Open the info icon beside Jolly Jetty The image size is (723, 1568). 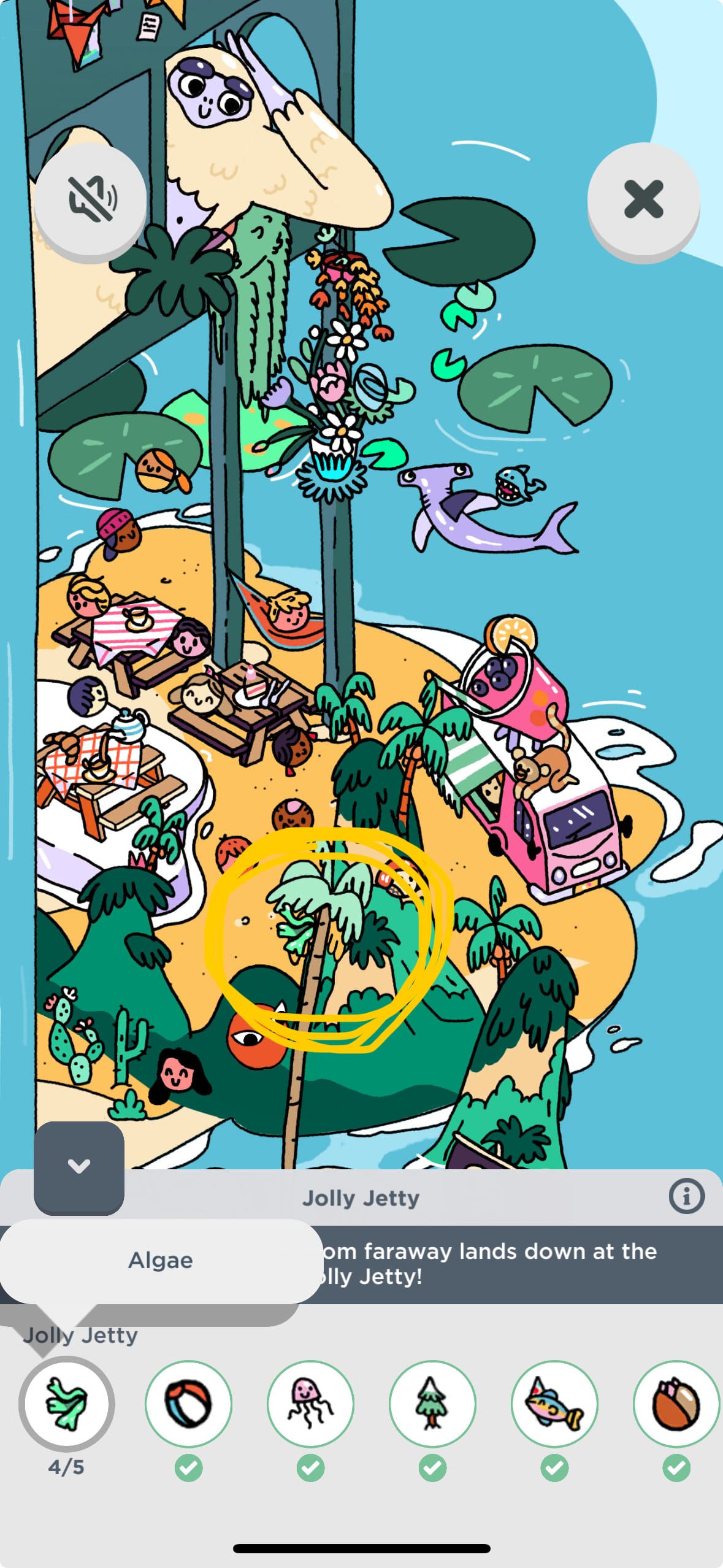tap(686, 1196)
